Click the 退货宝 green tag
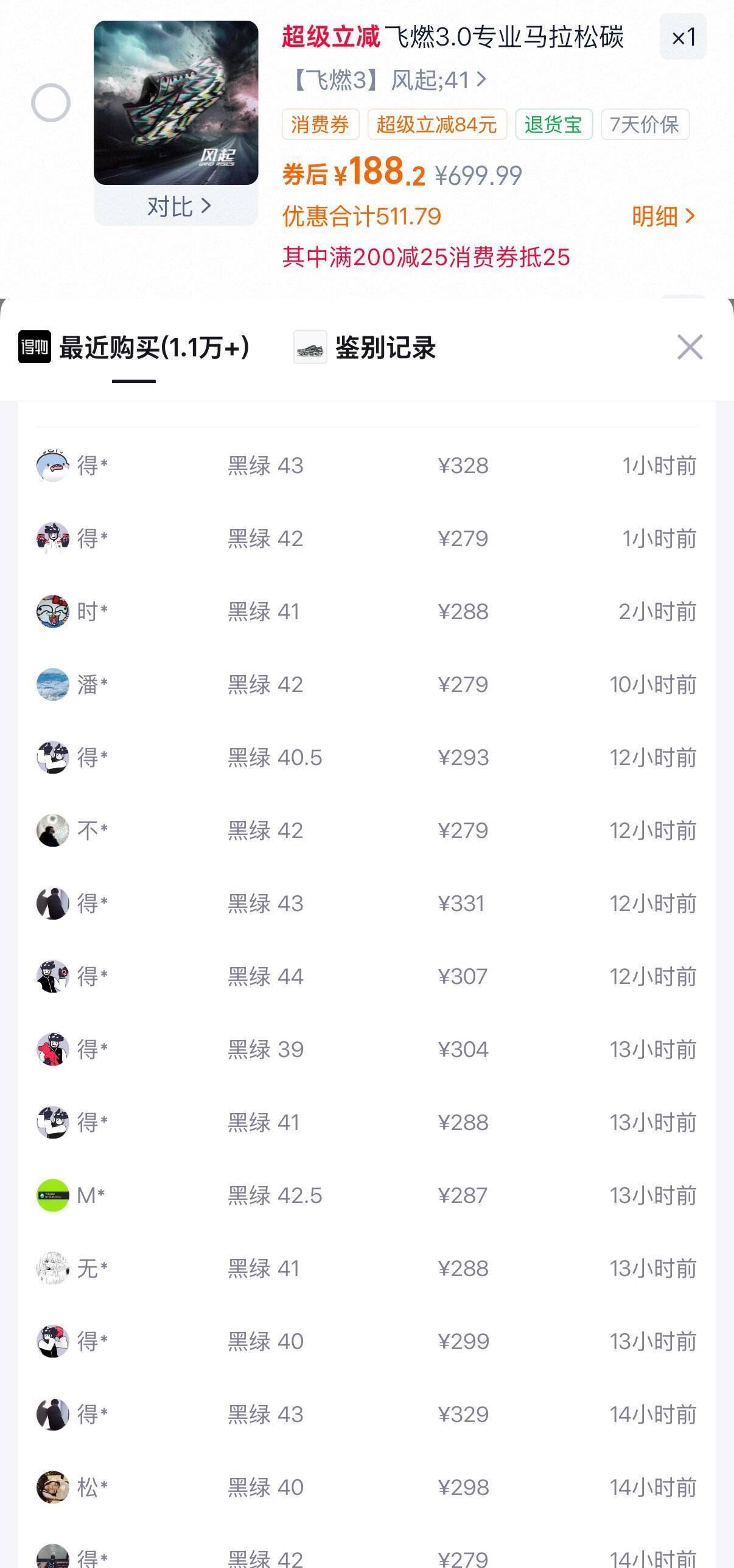This screenshot has height=1568, width=734. 553,124
